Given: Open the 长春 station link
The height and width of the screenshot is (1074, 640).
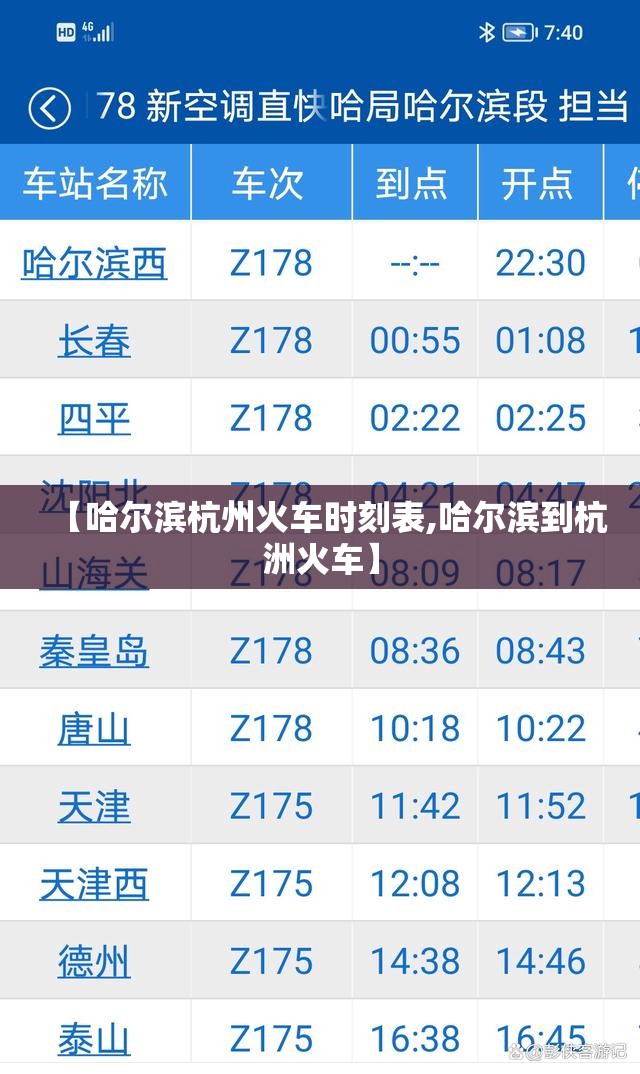Looking at the screenshot, I should (x=94, y=341).
